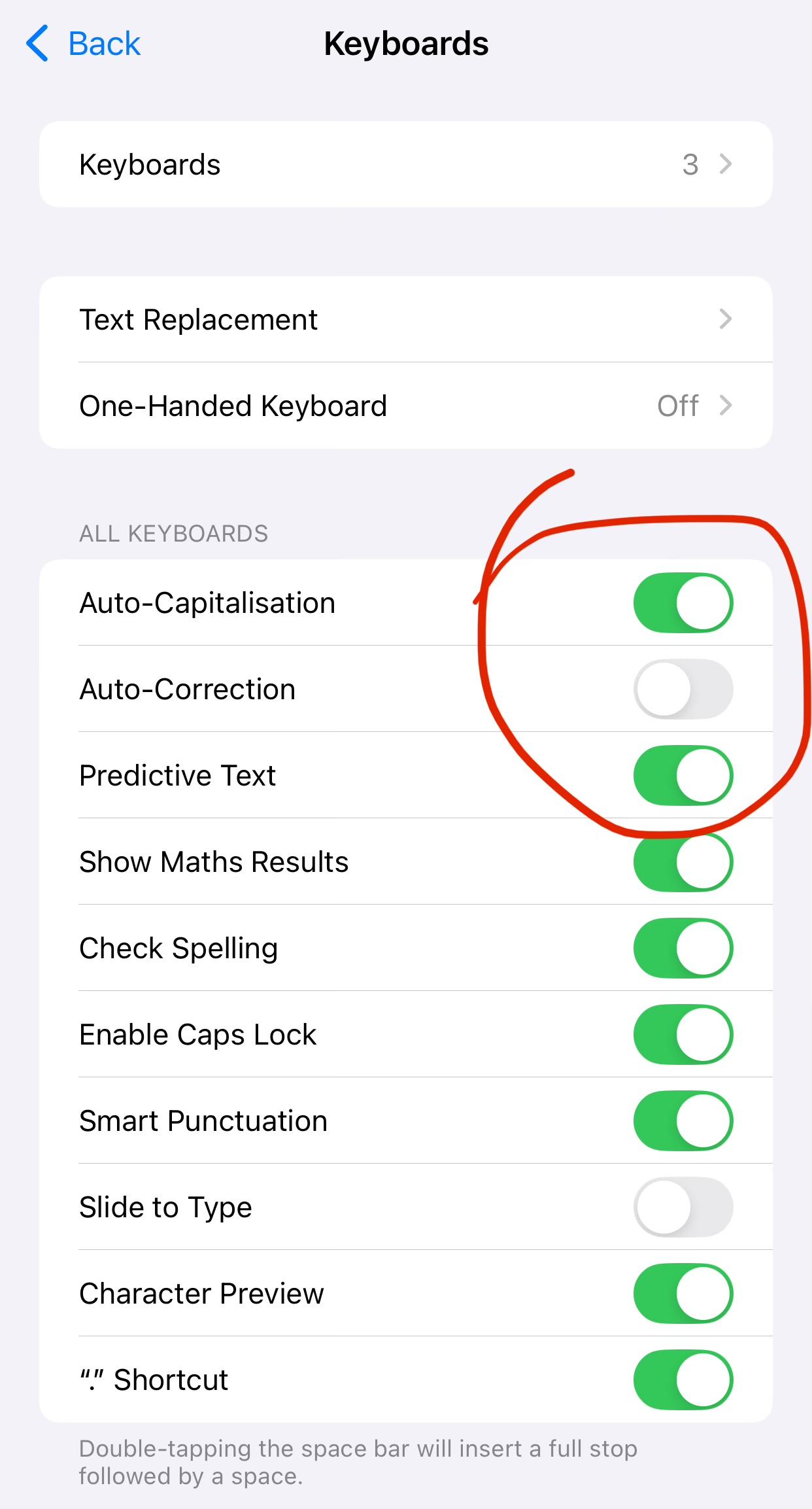Image resolution: width=812 pixels, height=1509 pixels.
Task: Open One-Handed Keyboard options
Action: click(406, 406)
